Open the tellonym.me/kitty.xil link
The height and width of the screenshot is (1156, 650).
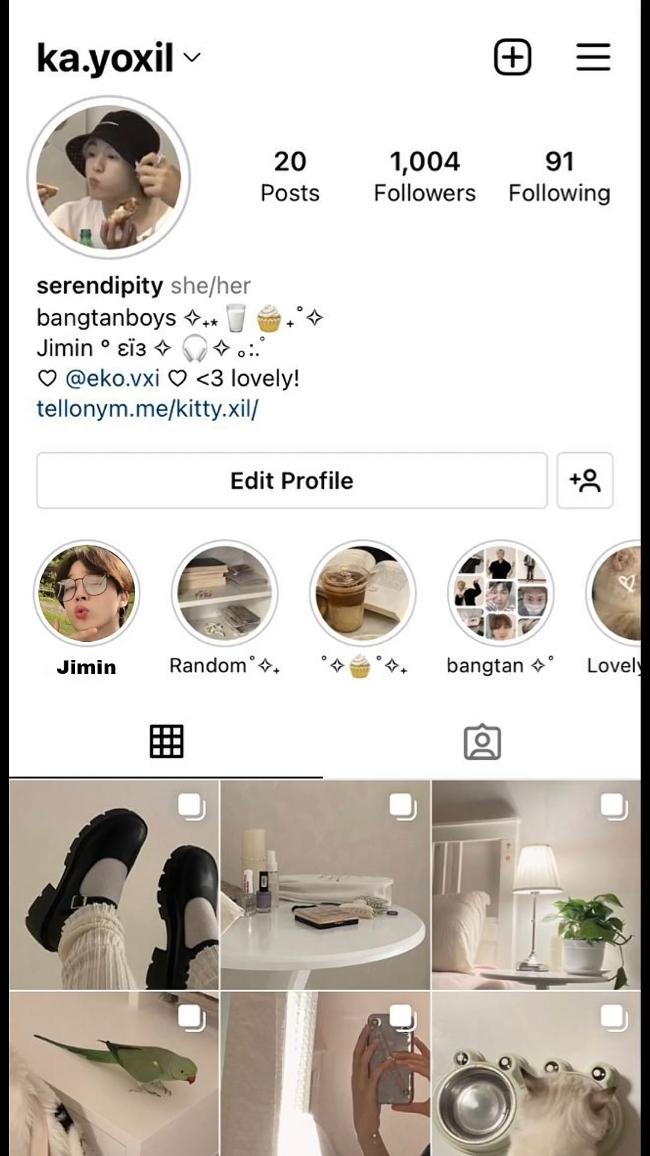tap(147, 408)
